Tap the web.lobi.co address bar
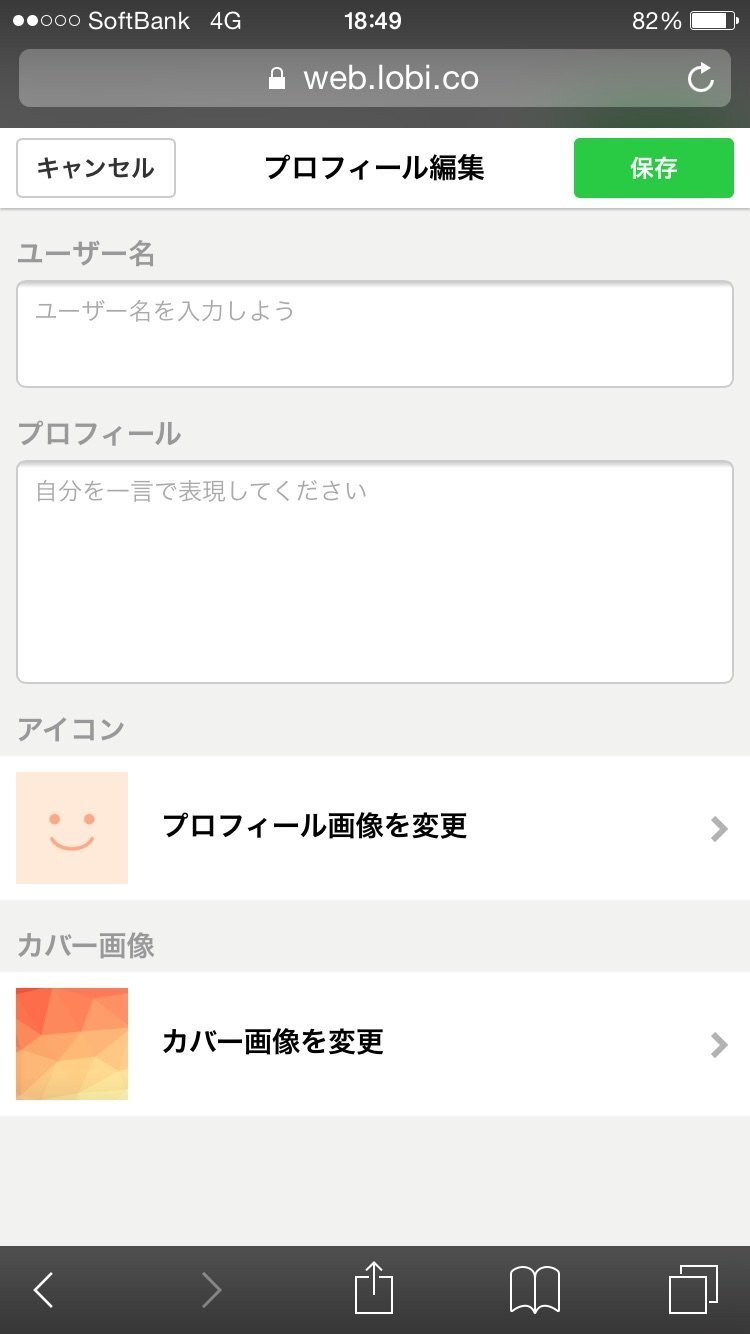The height and width of the screenshot is (1334, 750). (x=374, y=78)
